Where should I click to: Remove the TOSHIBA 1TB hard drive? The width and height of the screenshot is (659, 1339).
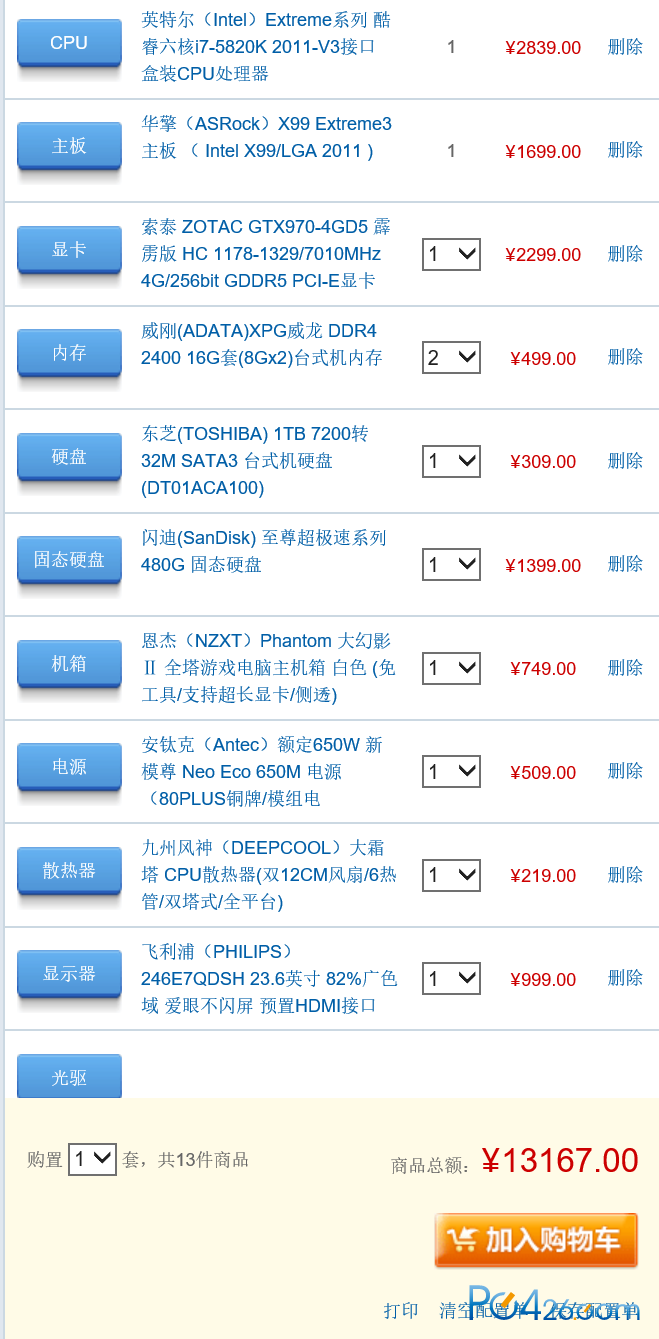point(625,461)
